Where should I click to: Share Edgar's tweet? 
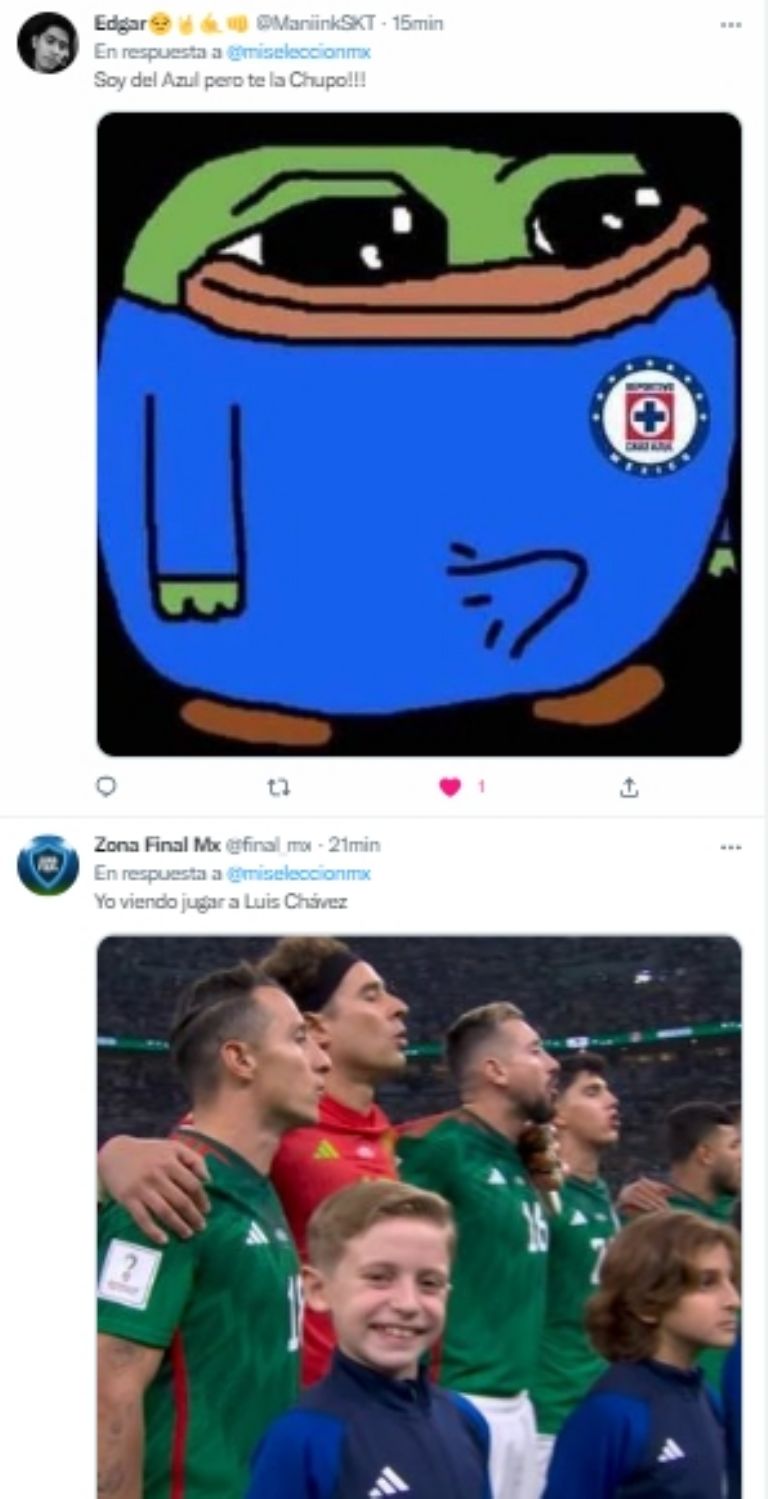point(628,787)
